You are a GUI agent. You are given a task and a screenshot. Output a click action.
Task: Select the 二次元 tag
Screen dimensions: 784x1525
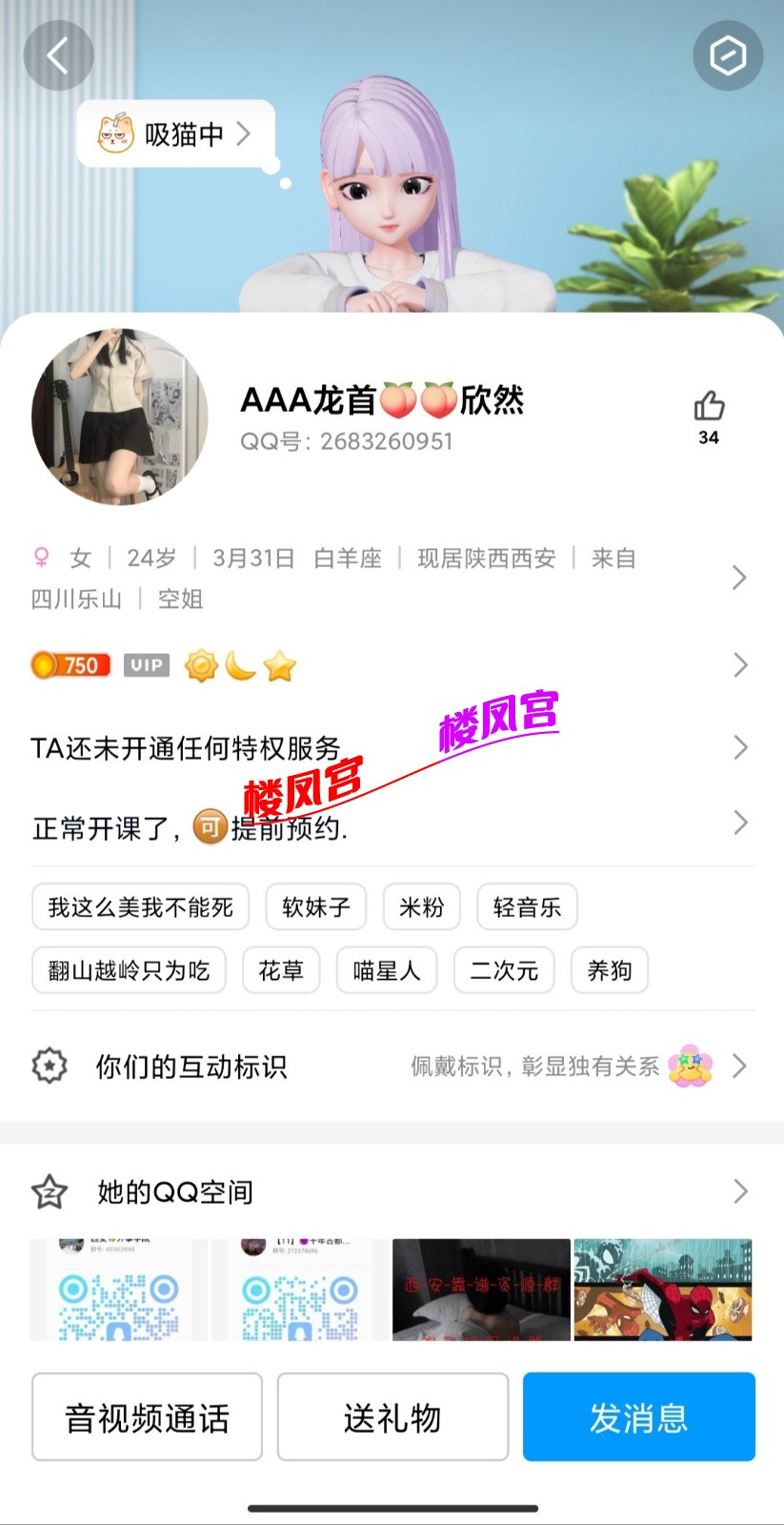point(504,970)
